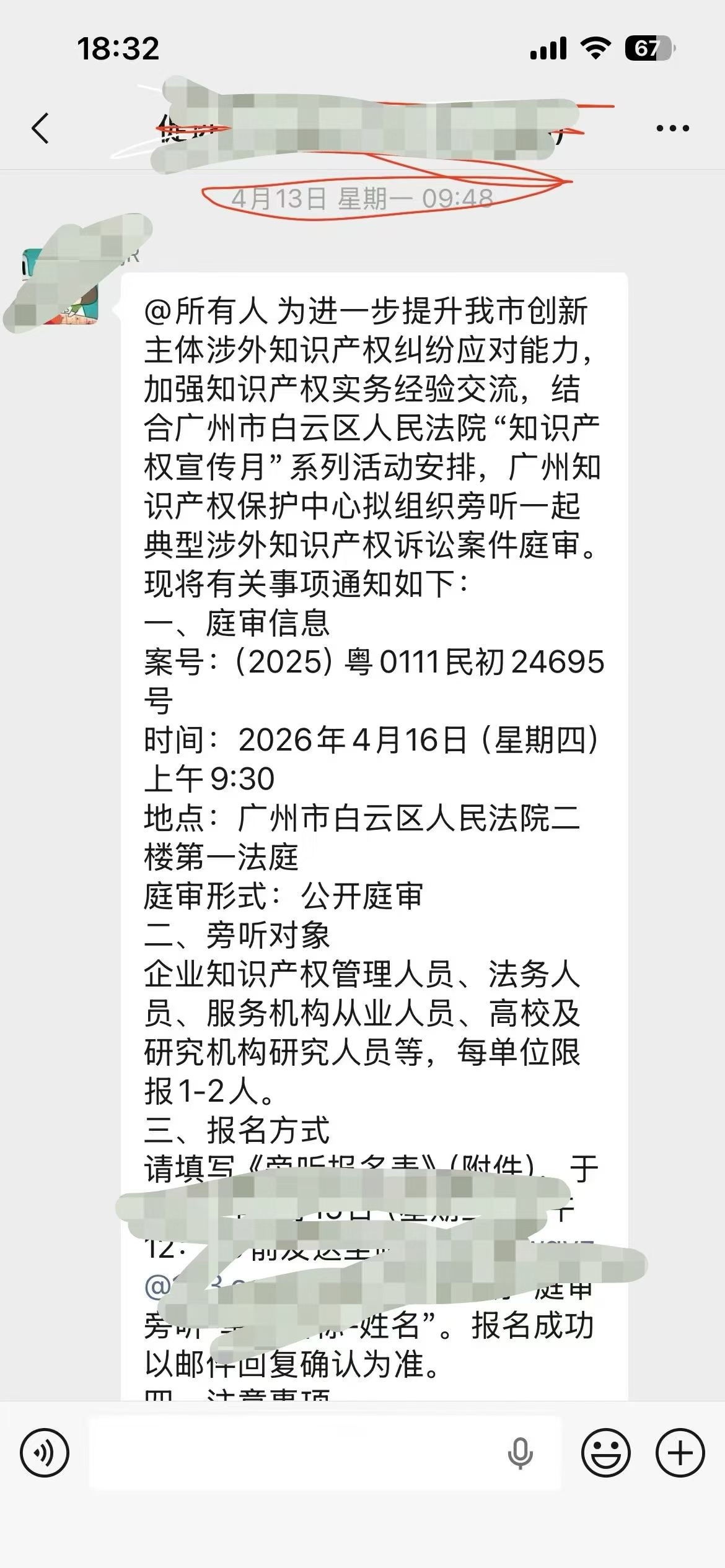The image size is (725, 1568).
Task: Open the plus attachments menu
Action: pos(680,1452)
